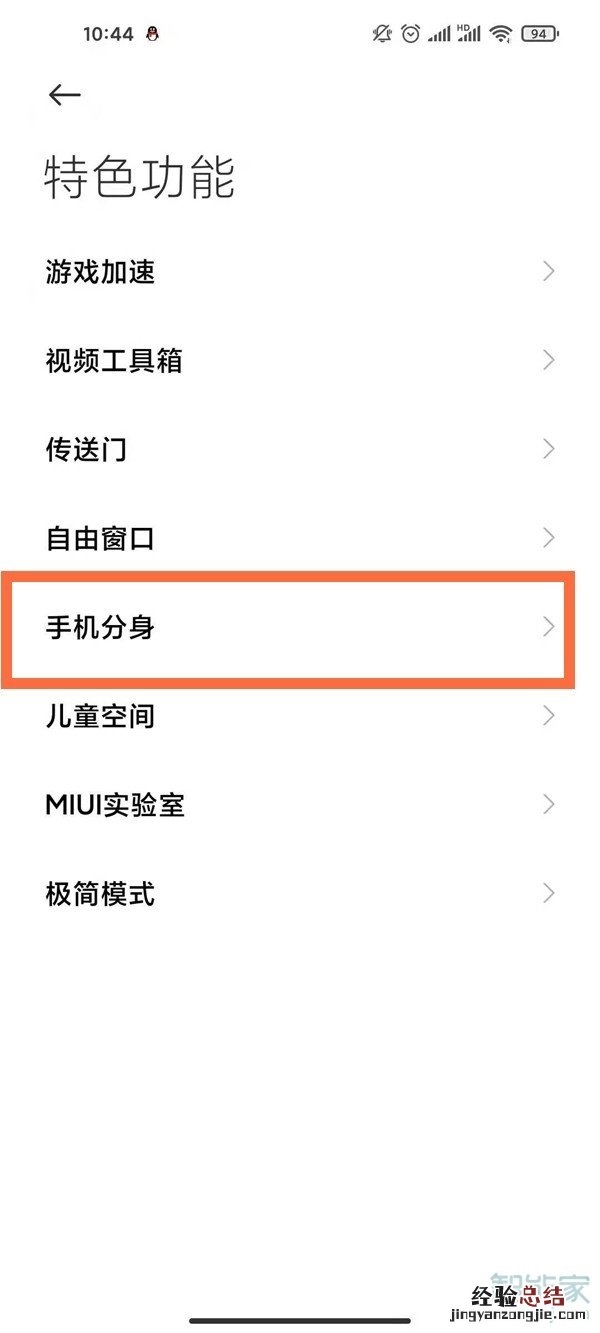This screenshot has height=1333, width=600.
Task: Open 视频工具箱 settings
Action: [x=300, y=360]
